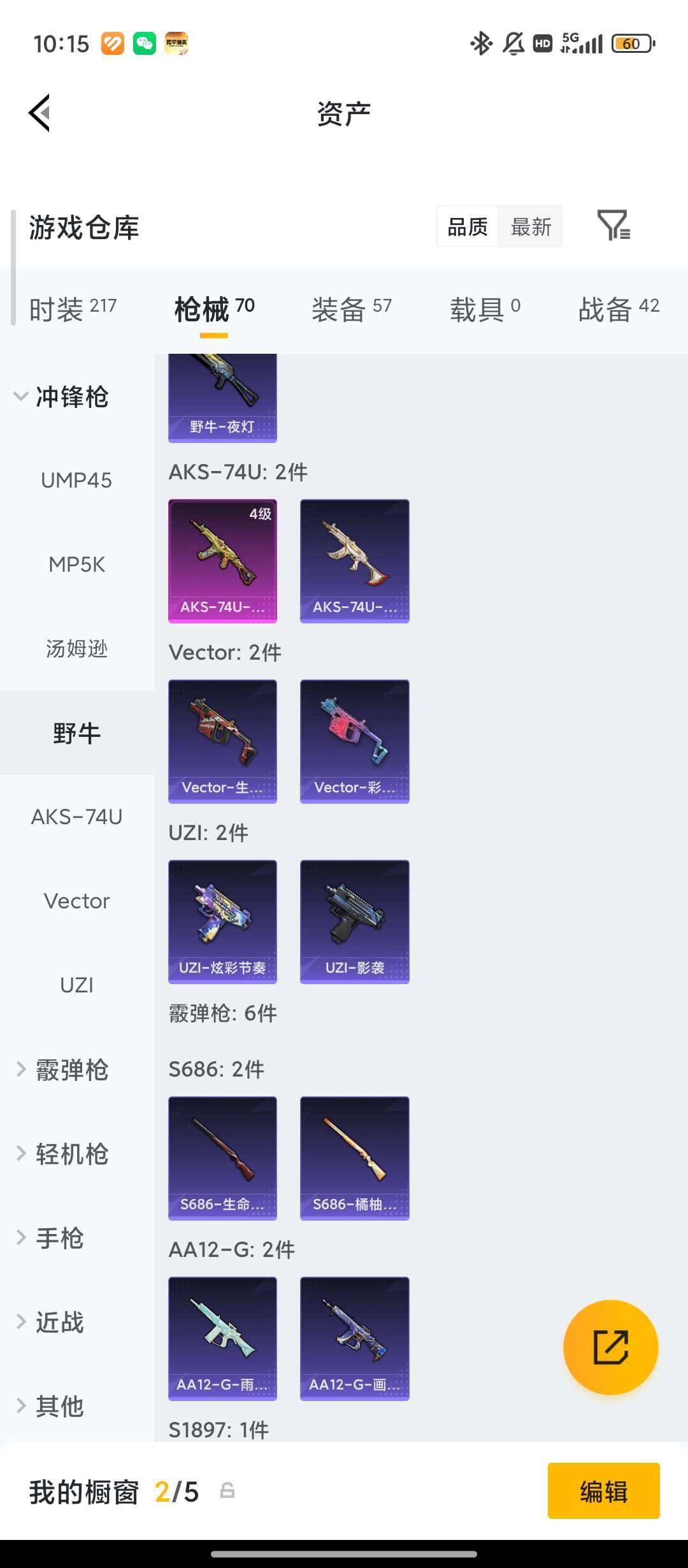
Task: Switch to the 装备 tab
Action: tap(351, 309)
